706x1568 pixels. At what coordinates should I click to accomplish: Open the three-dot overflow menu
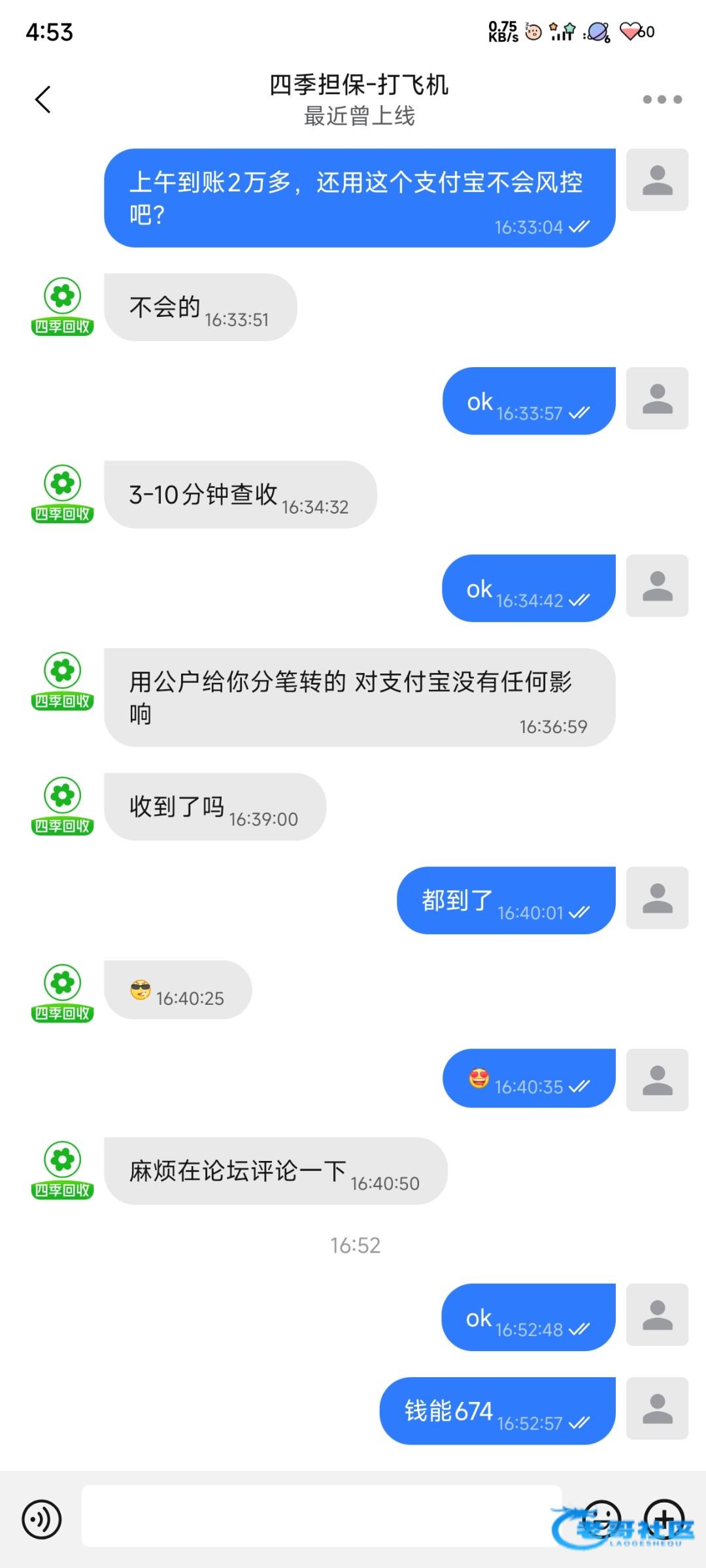[662, 100]
